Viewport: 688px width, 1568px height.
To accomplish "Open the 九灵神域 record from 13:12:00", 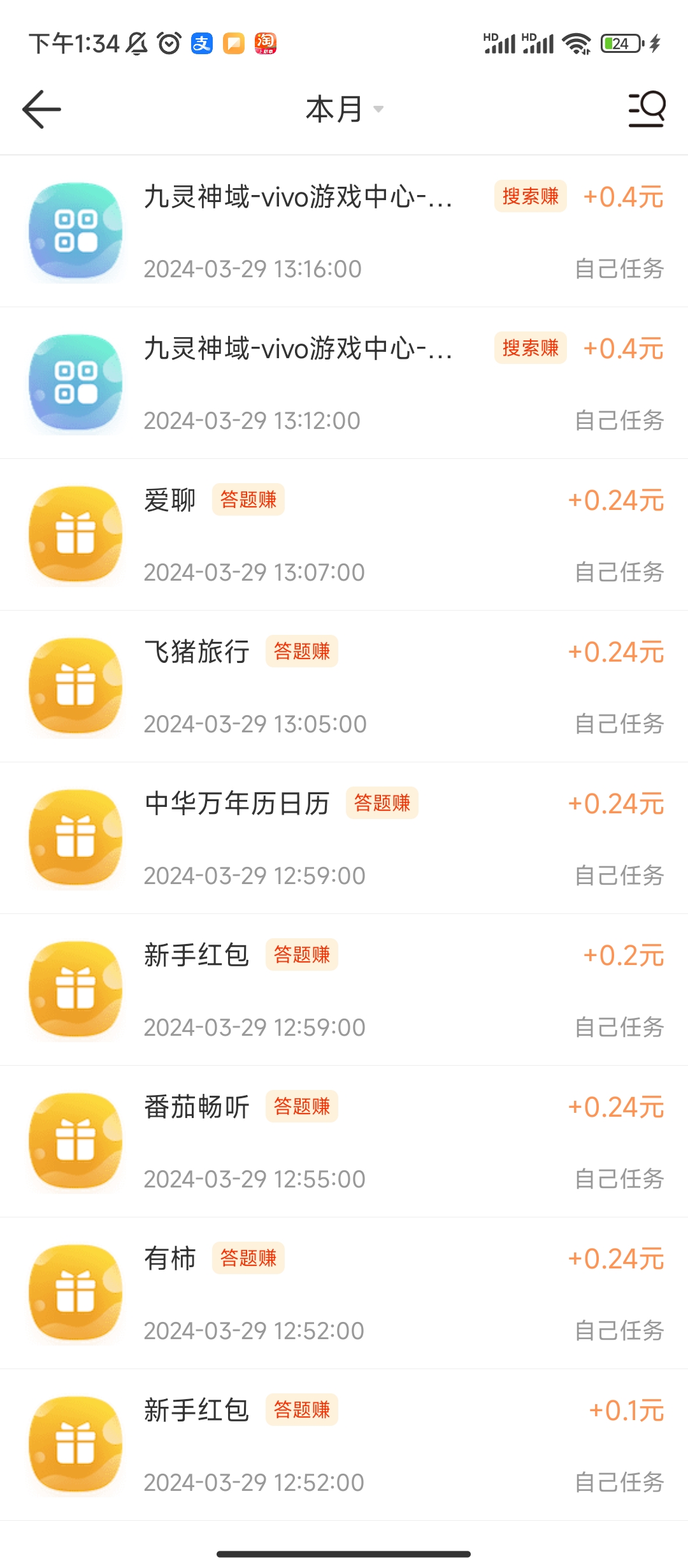I will (x=344, y=383).
